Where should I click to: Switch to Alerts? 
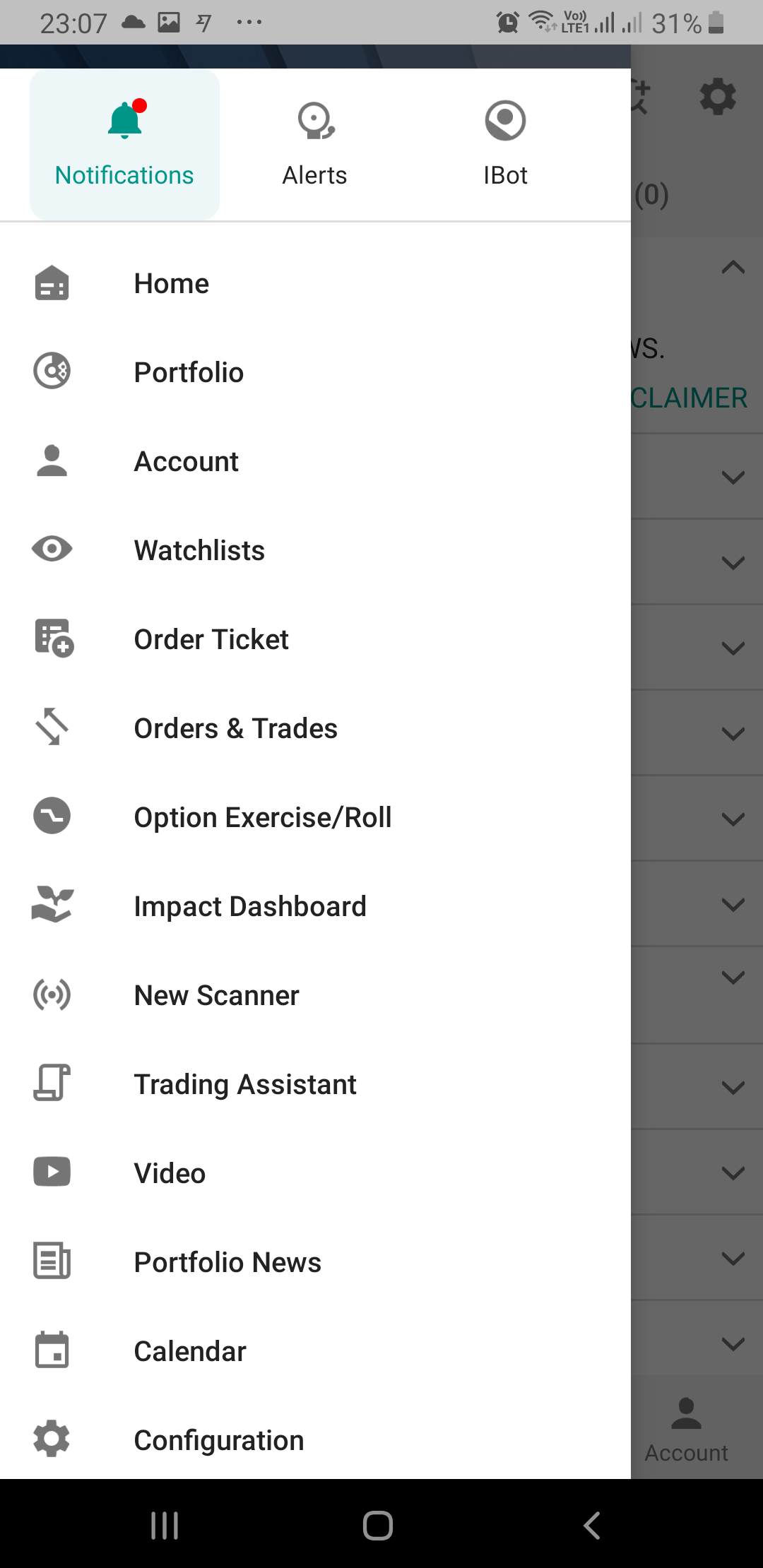point(314,145)
